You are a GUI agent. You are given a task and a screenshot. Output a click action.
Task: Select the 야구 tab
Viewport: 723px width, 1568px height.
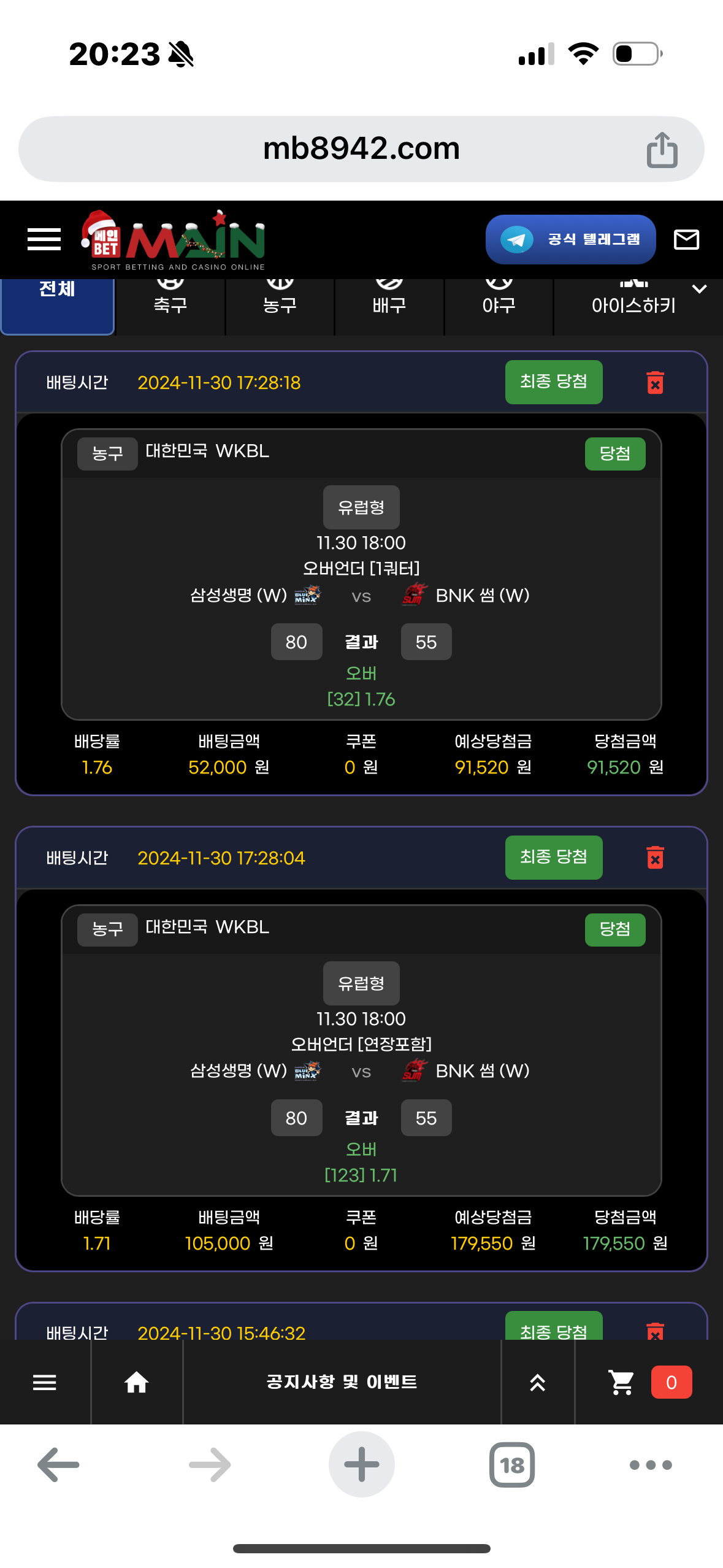[x=499, y=304]
